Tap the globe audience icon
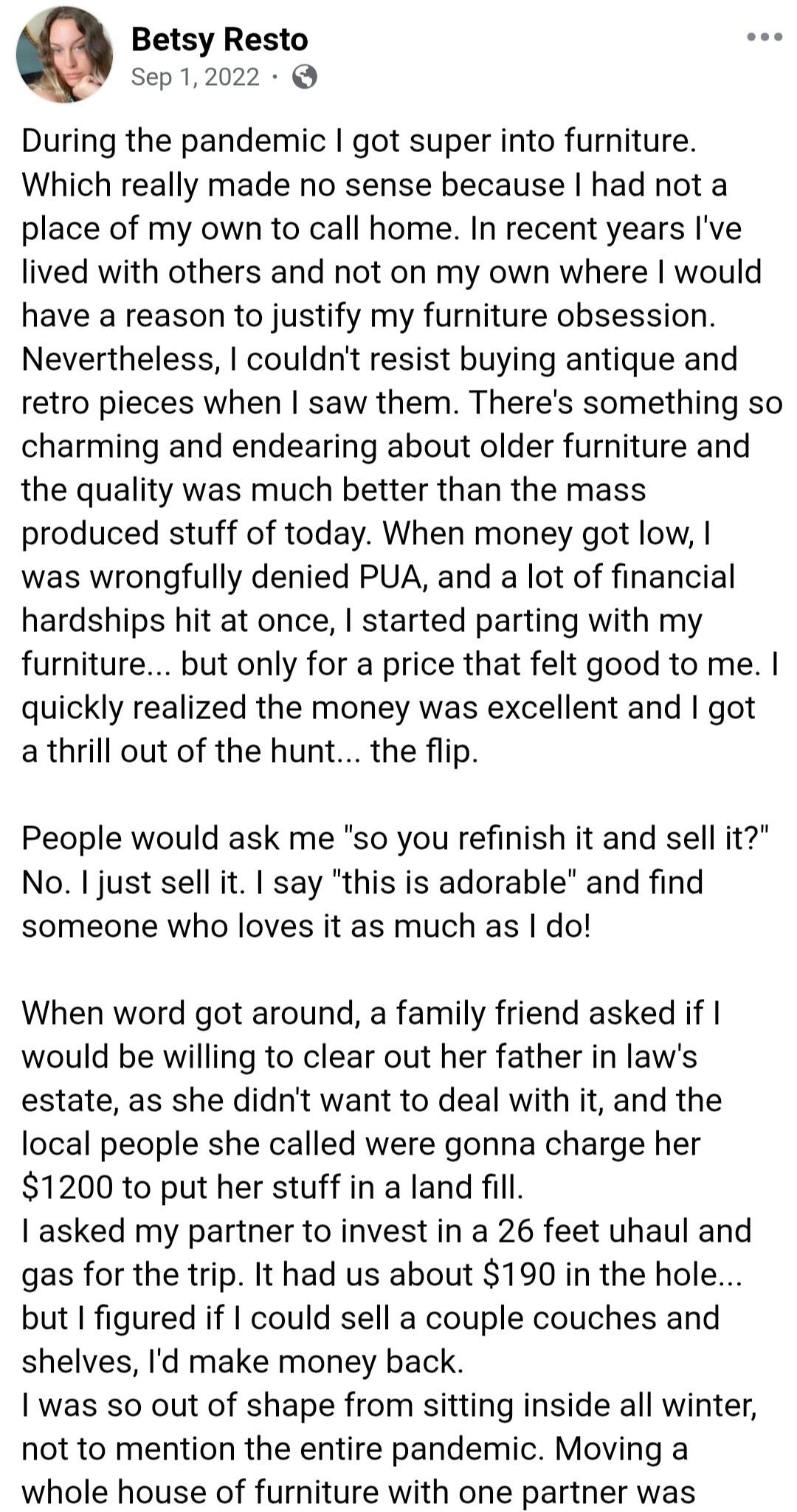 (305, 77)
